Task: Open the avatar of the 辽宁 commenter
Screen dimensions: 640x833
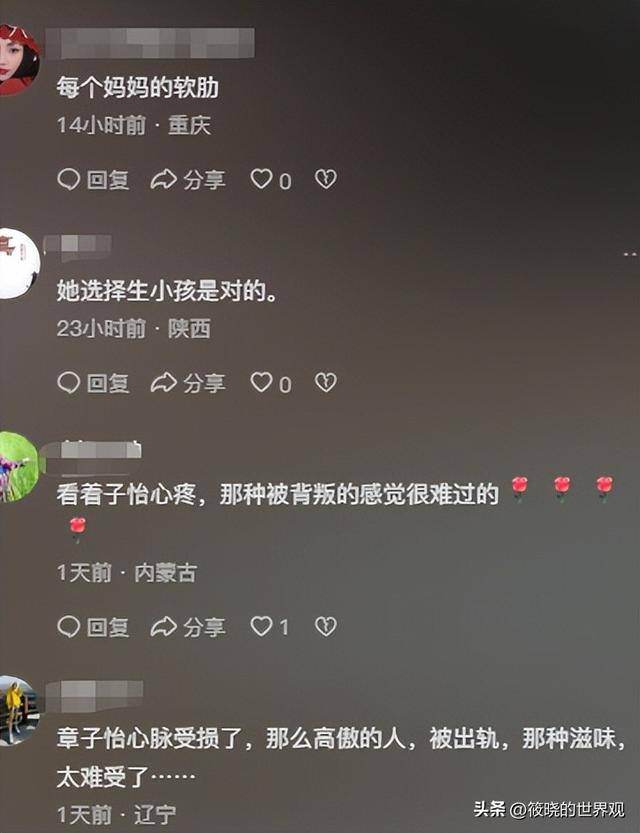Action: coord(19,710)
